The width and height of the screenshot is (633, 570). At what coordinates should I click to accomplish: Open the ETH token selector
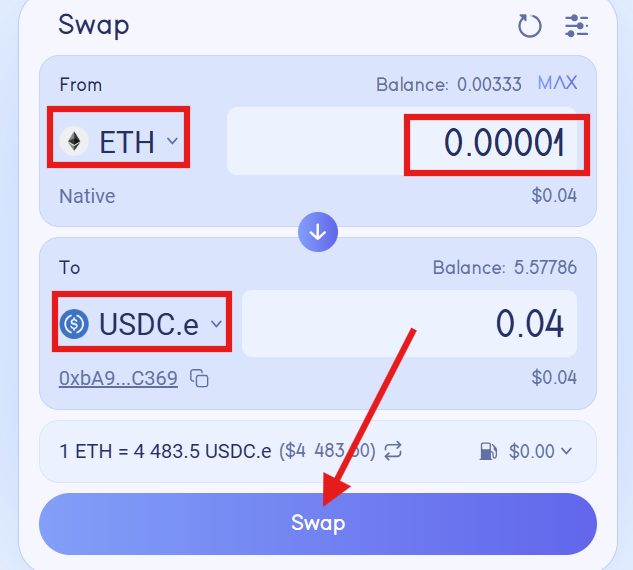(120, 142)
